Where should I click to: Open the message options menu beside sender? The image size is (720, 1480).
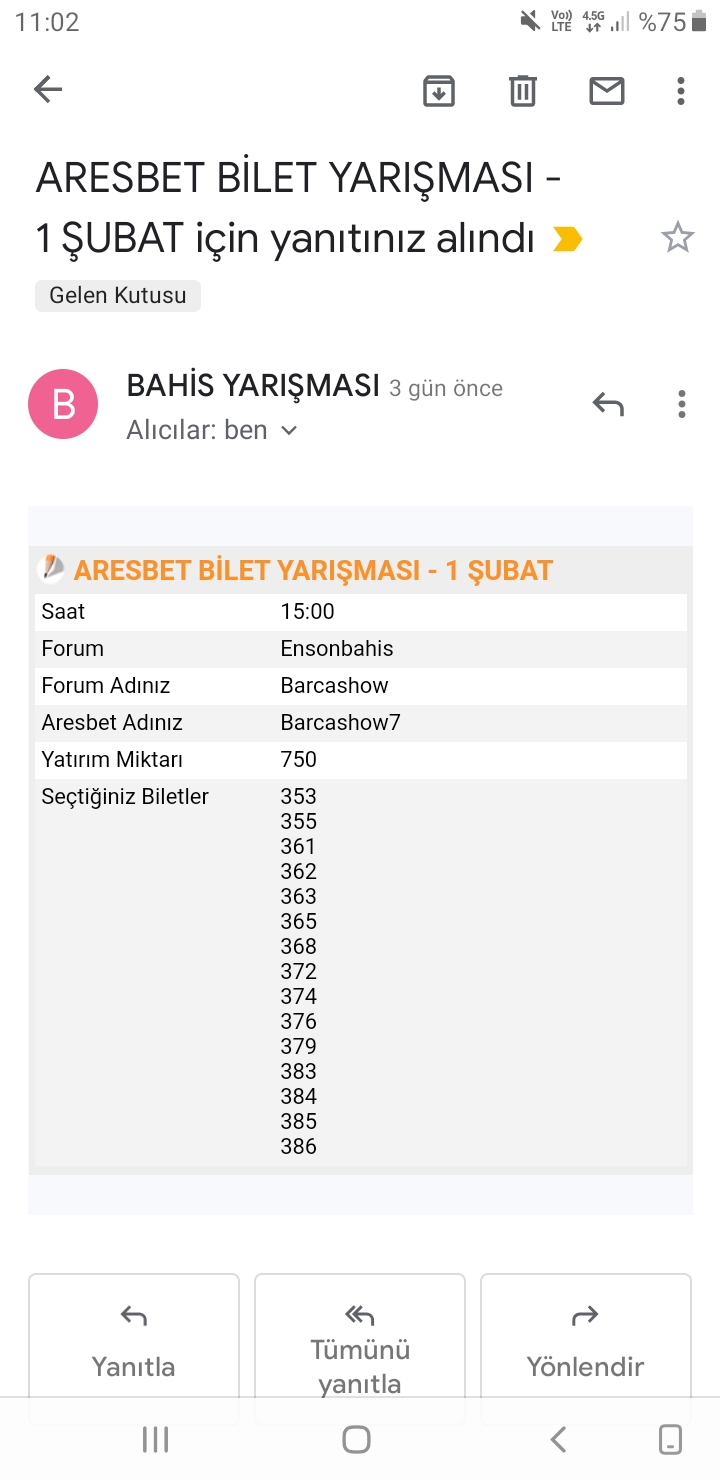click(681, 404)
